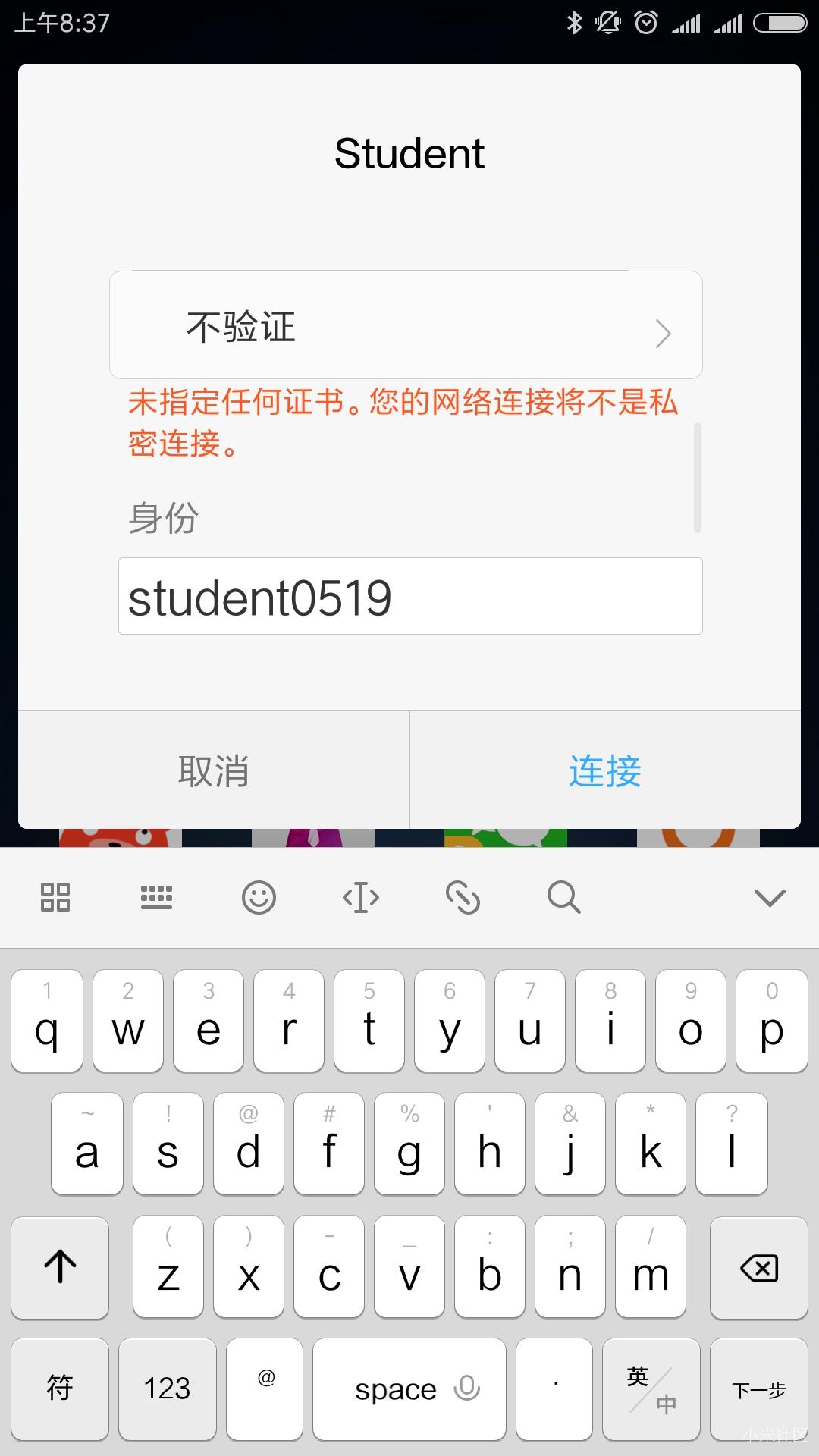
Task: Tap the backspace key
Action: 758,1268
